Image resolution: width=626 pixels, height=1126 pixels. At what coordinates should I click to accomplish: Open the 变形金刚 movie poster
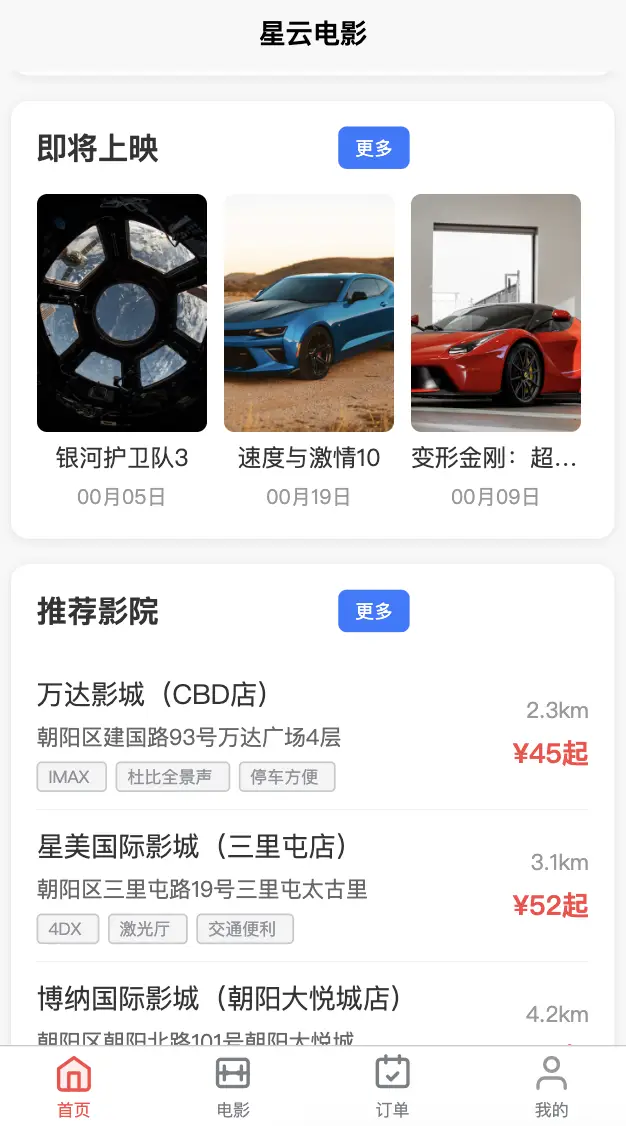496,313
